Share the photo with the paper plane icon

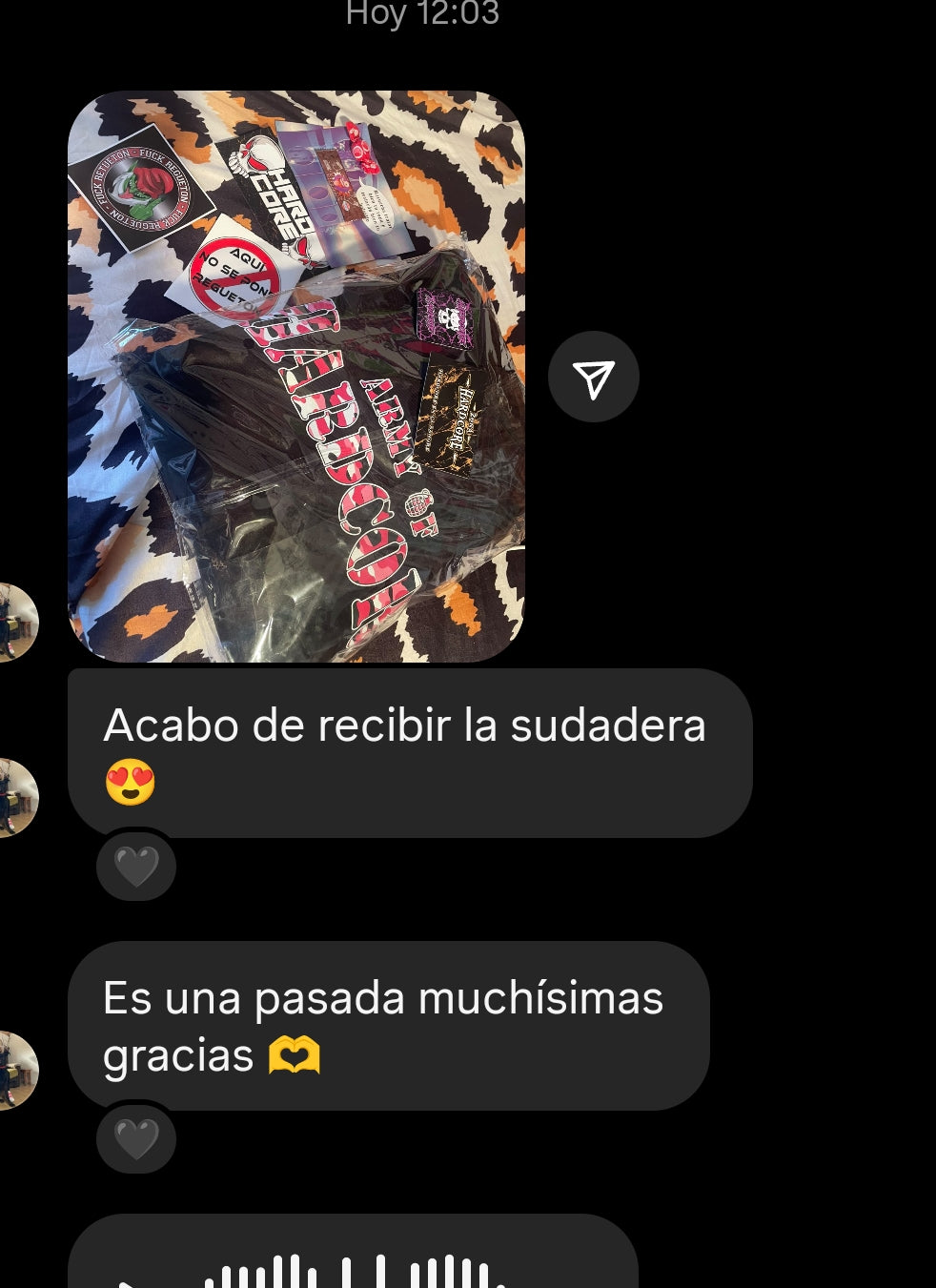(593, 378)
